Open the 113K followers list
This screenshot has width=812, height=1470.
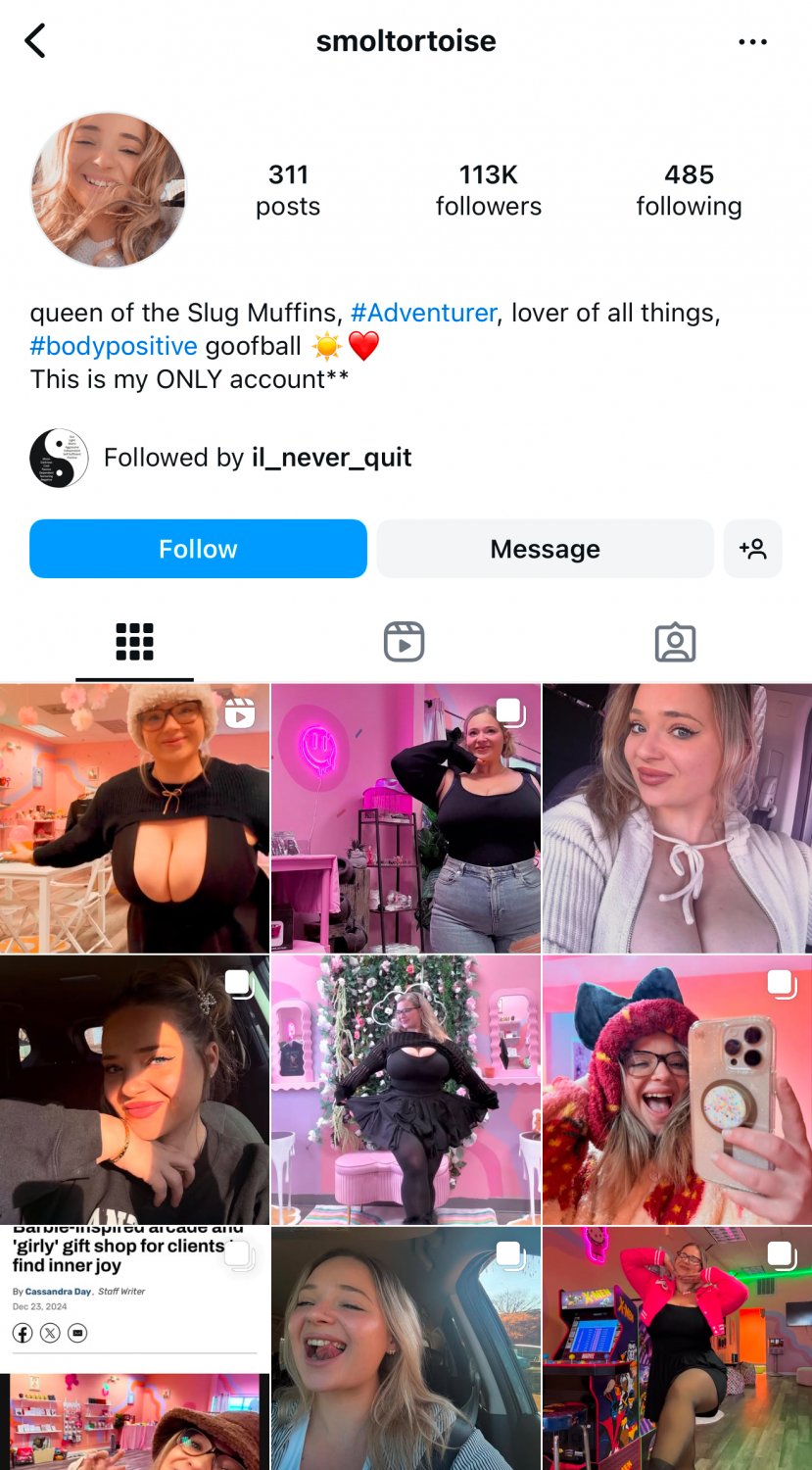coord(488,190)
